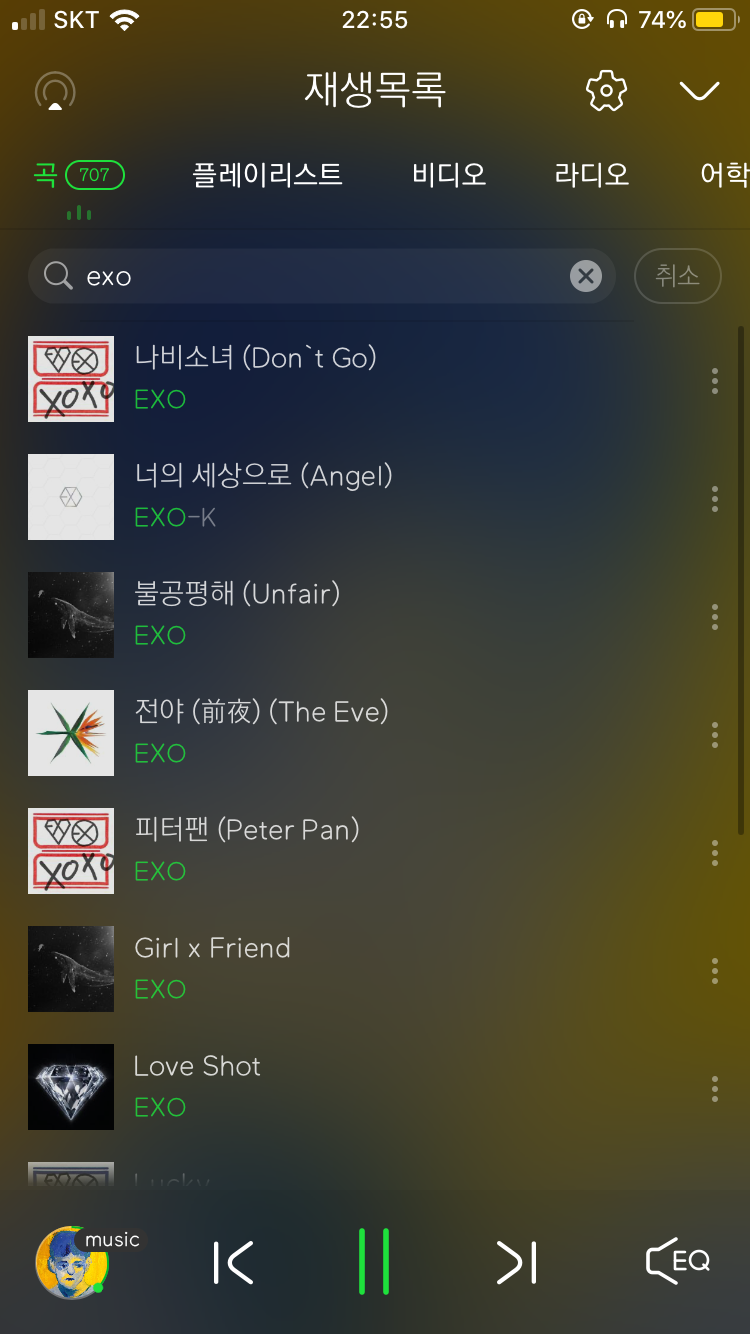The width and height of the screenshot is (750, 1334).
Task: Click the magnifying glass search icon
Action: [57, 276]
